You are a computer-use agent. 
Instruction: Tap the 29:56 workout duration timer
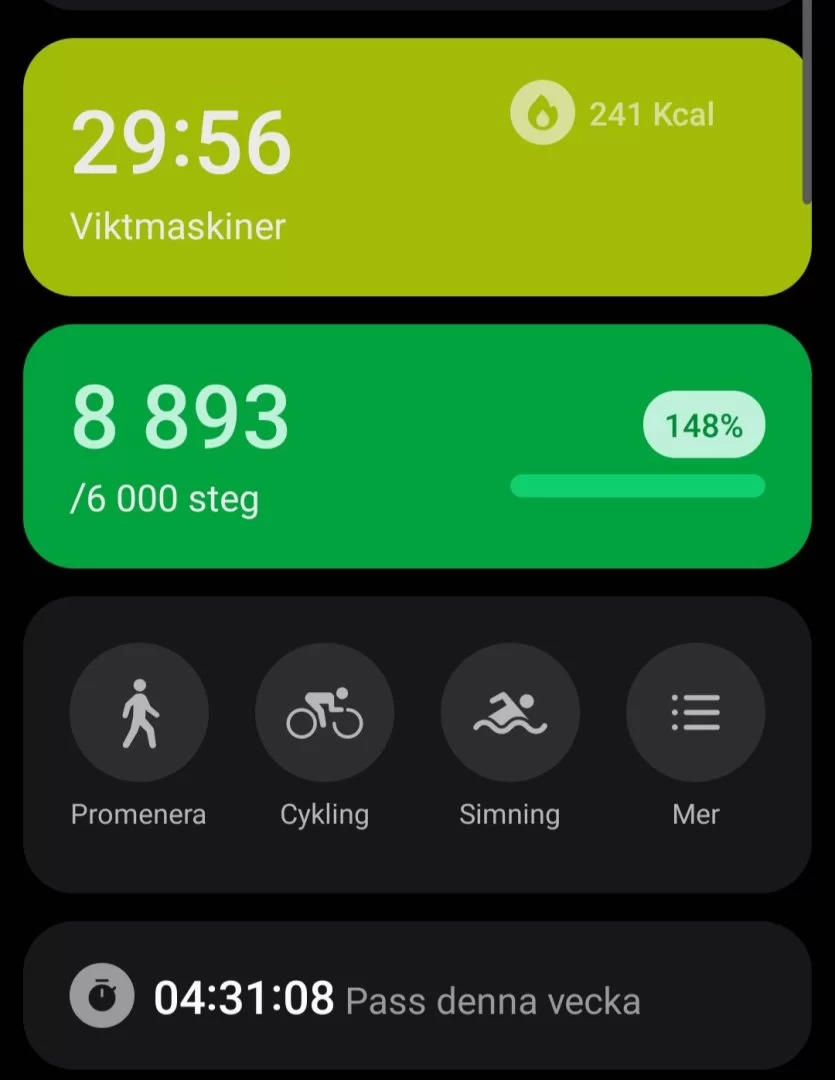click(181, 142)
